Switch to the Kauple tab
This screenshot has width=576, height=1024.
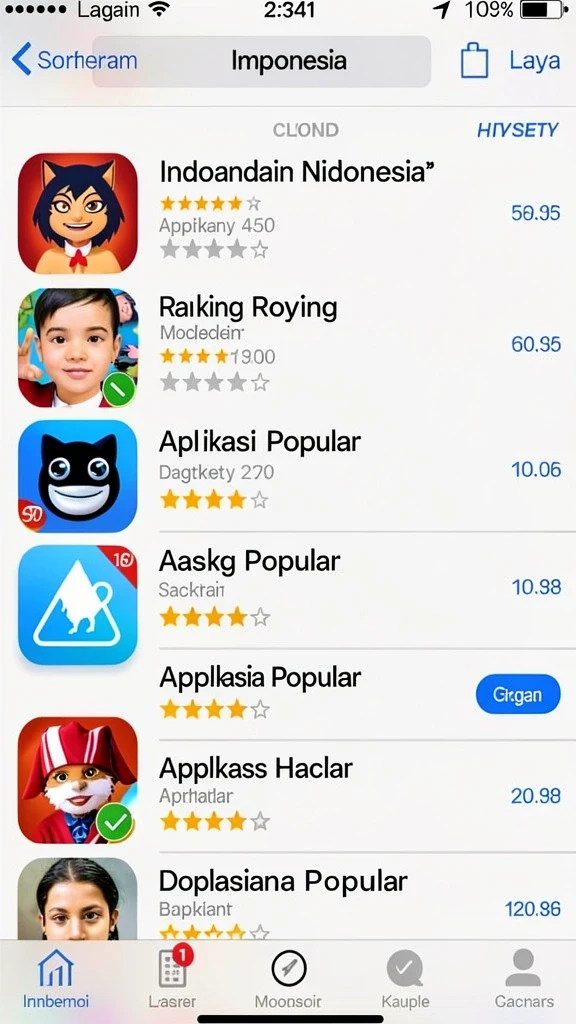tap(405, 978)
